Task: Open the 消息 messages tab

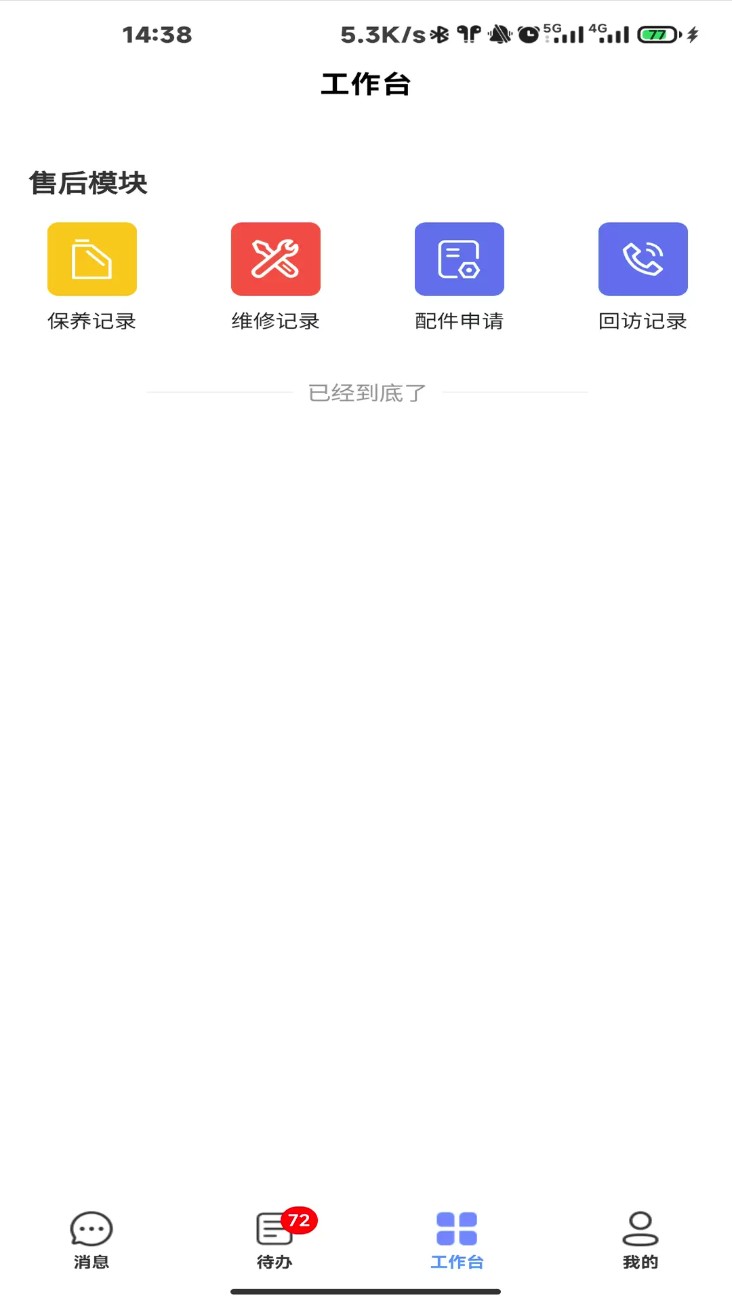Action: click(91, 1238)
